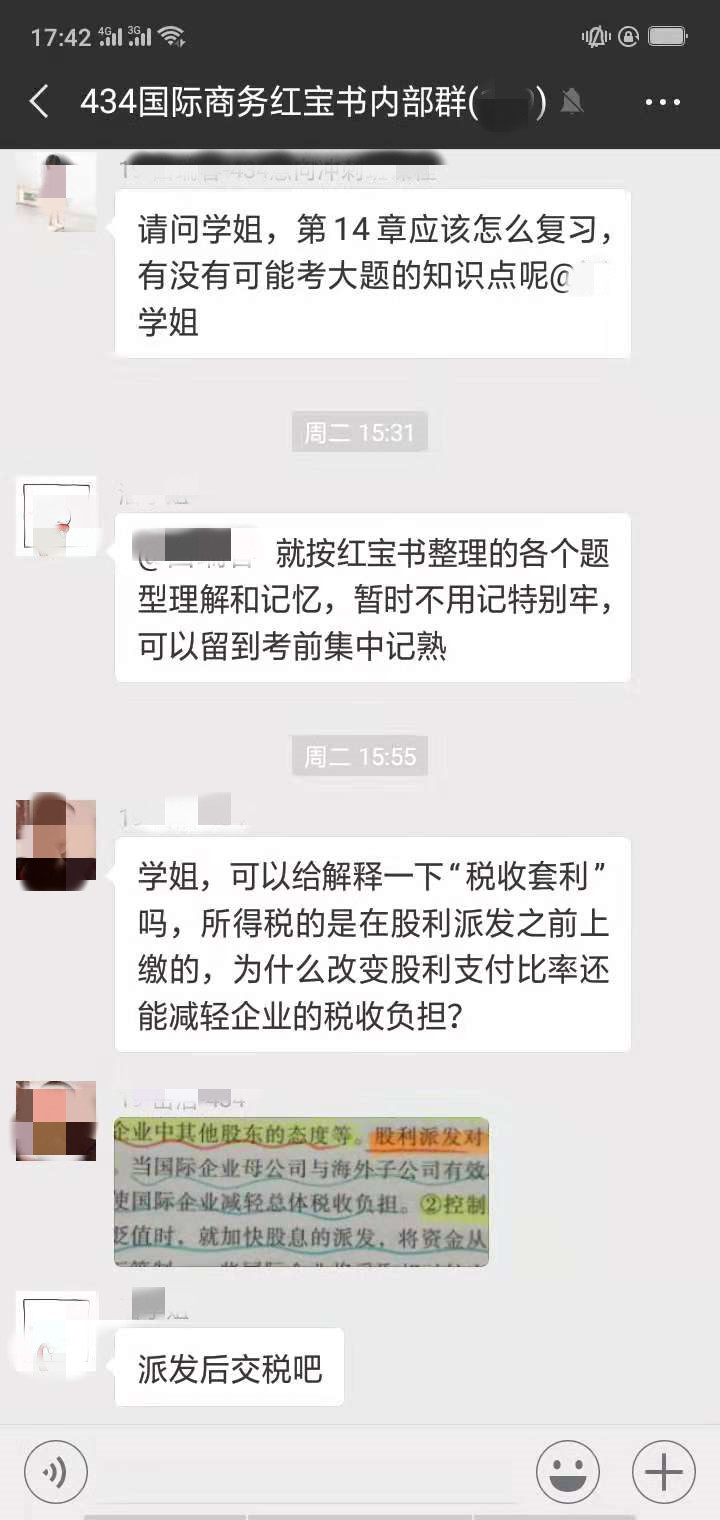This screenshot has height=1520, width=720.
Task: Go back from the group chat
Action: tap(38, 102)
